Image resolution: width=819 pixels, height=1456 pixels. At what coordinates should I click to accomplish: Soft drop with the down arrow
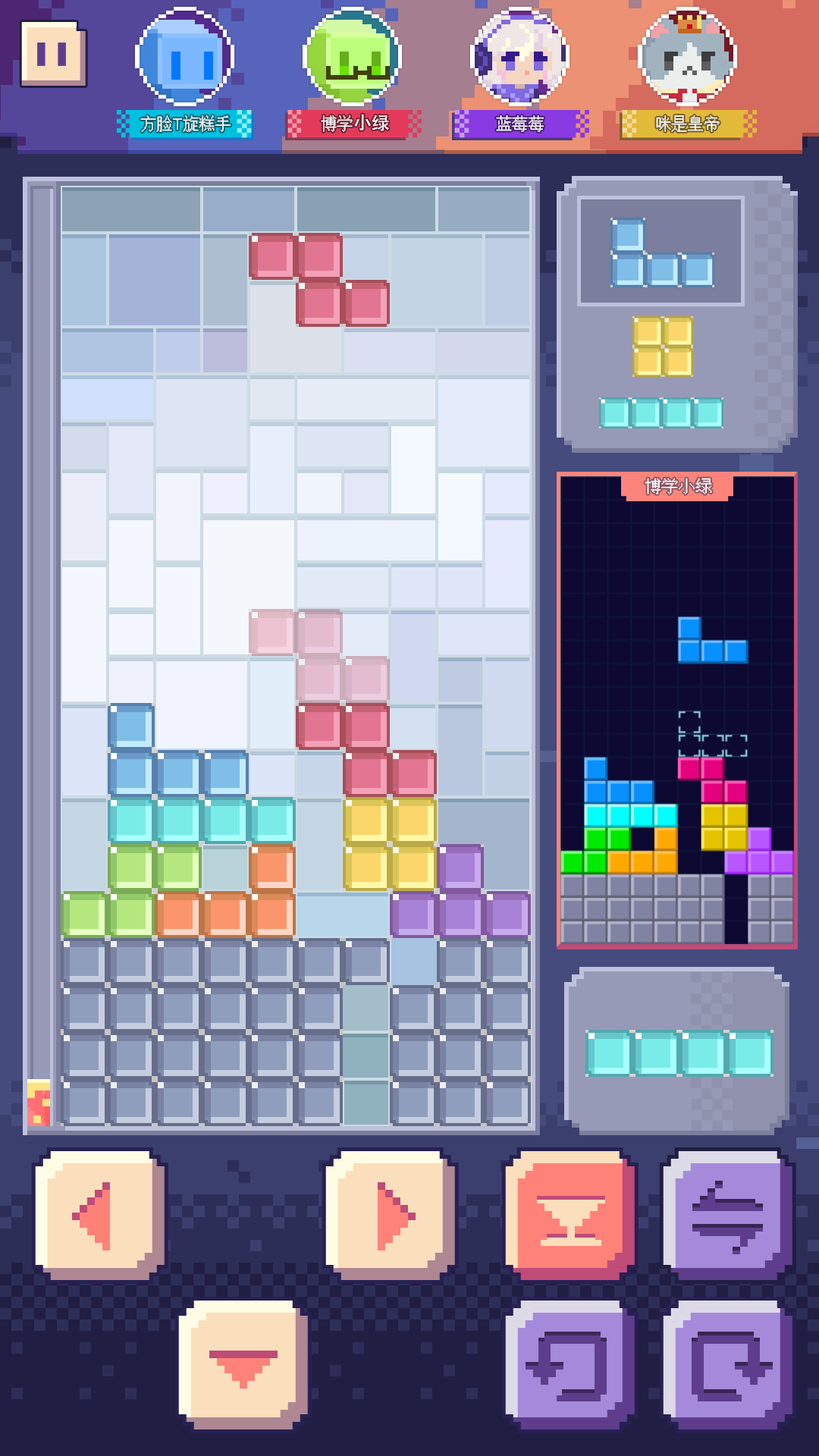pos(243,1363)
